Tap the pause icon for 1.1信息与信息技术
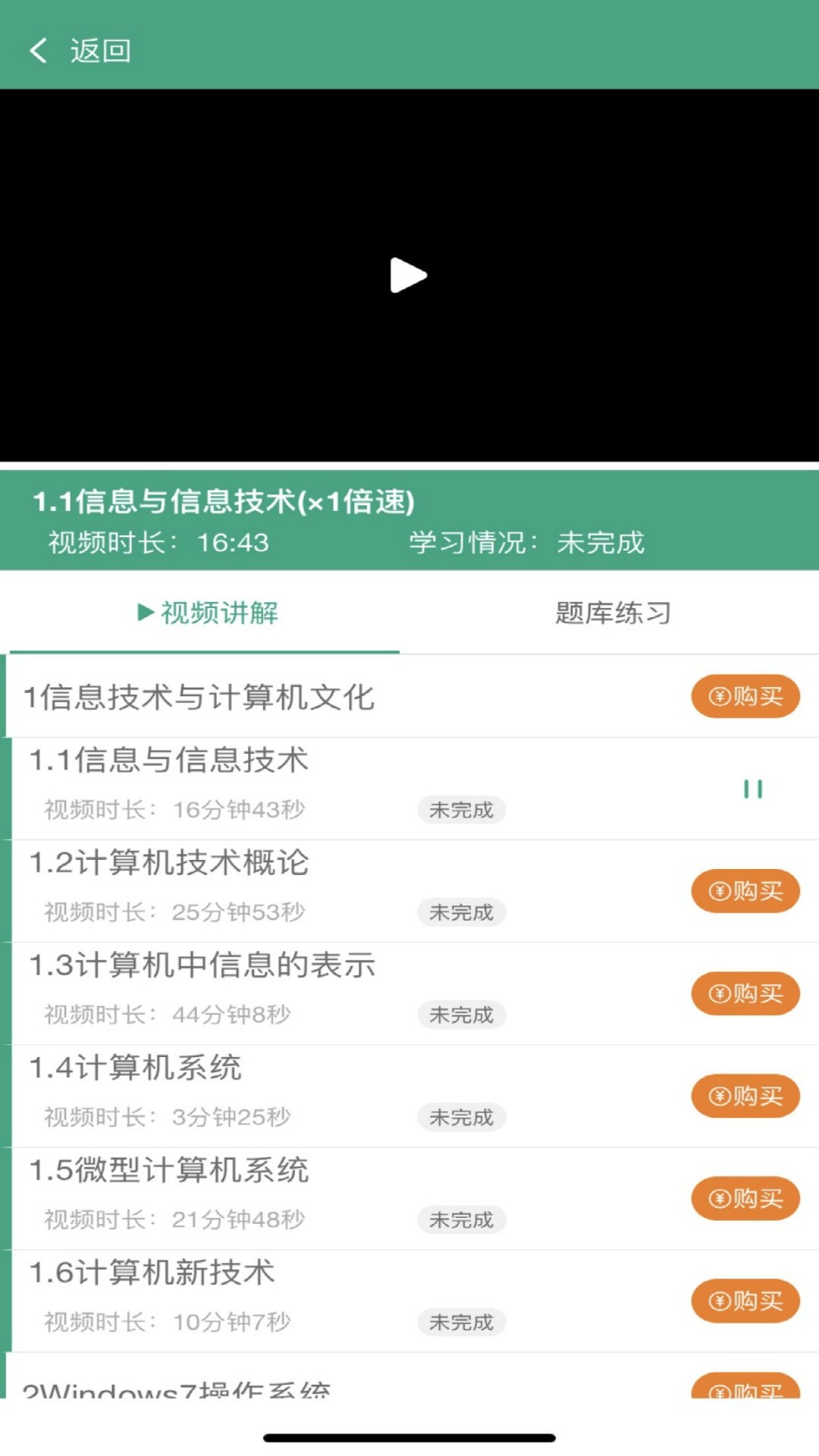The image size is (819, 1456). click(x=753, y=790)
